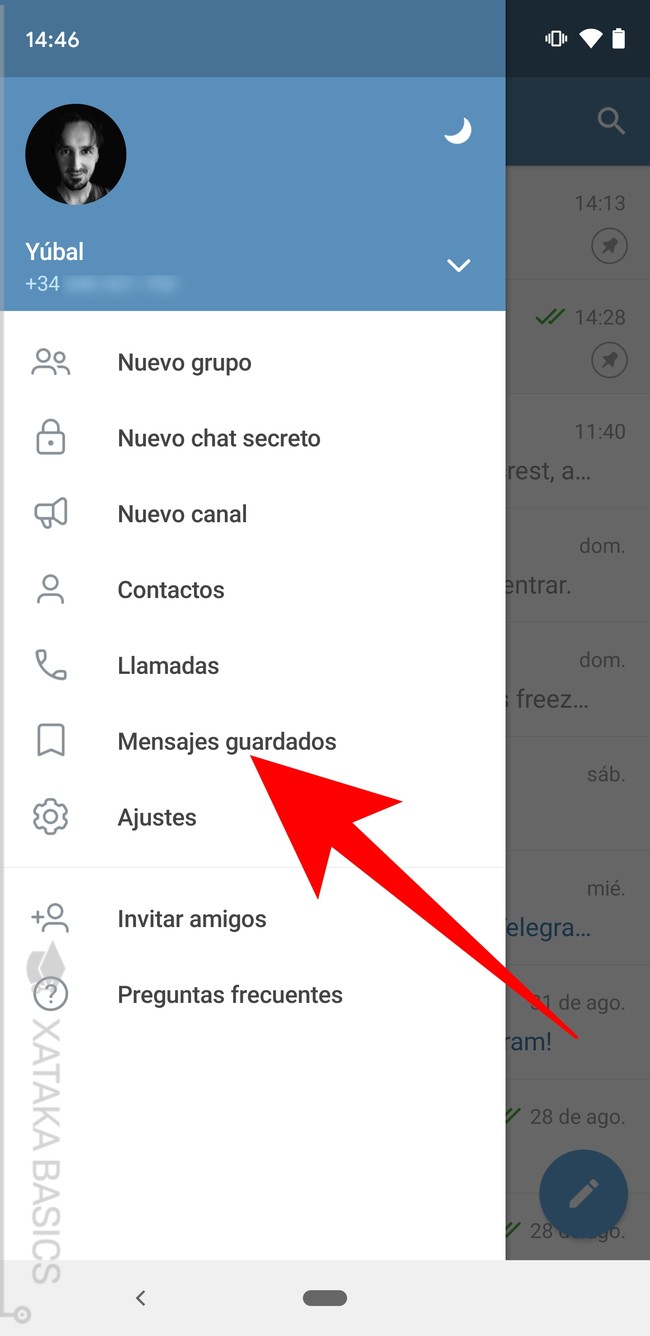Viewport: 650px width, 1336px height.
Task: Tap the pencil compose button
Action: coord(583,1192)
